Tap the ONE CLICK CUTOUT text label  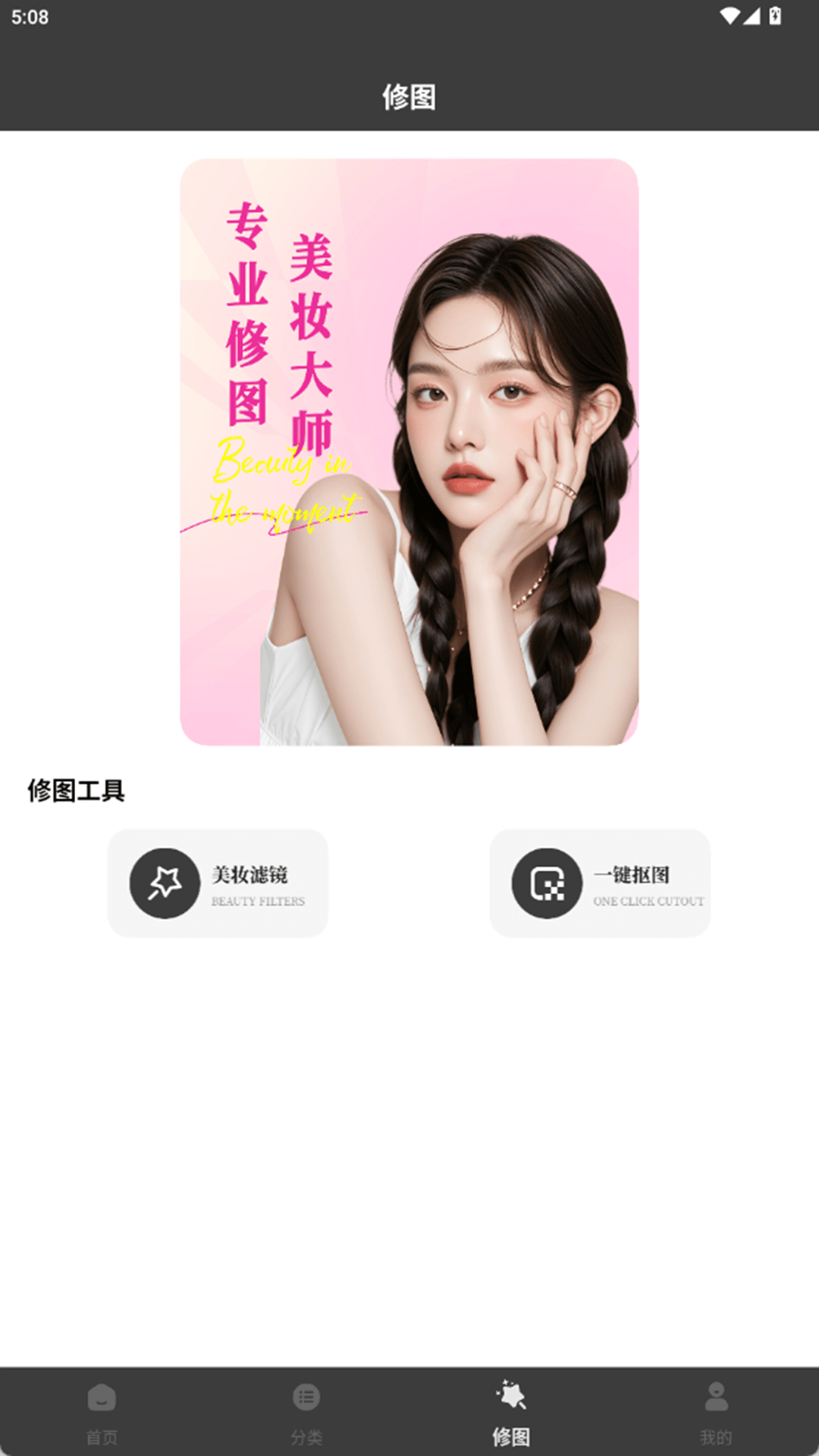(x=649, y=902)
